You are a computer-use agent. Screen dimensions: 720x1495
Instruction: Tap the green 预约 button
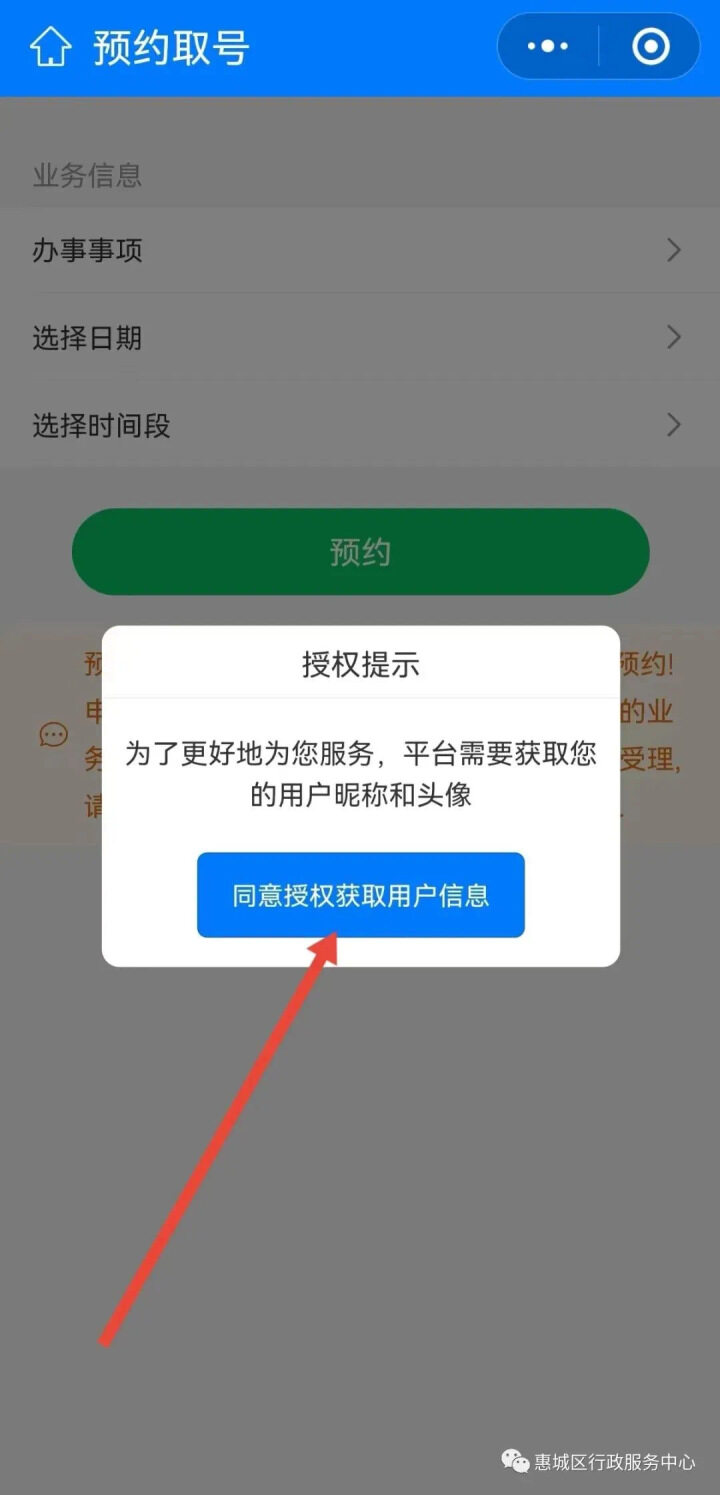point(360,552)
